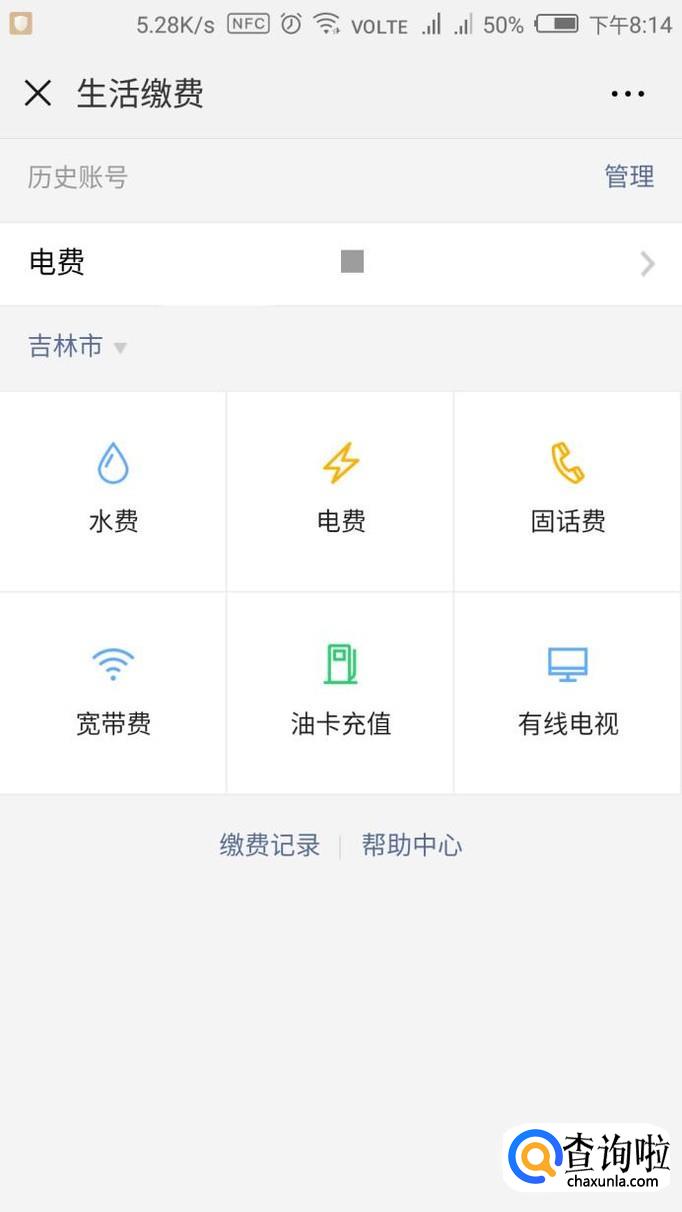This screenshot has height=1212, width=682.
Task: View 缴费记录 payment records
Action: click(270, 846)
